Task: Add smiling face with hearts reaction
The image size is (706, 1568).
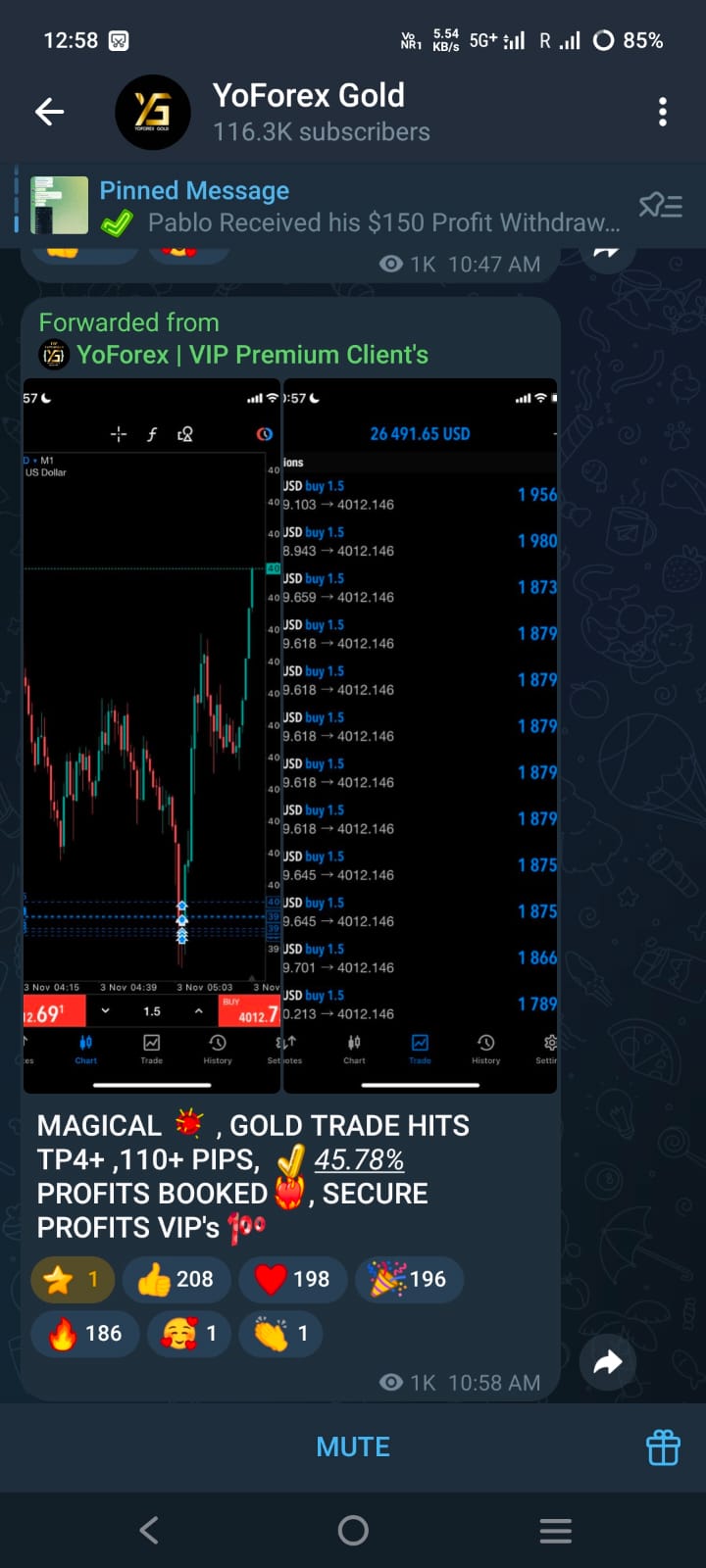Action: 188,1333
